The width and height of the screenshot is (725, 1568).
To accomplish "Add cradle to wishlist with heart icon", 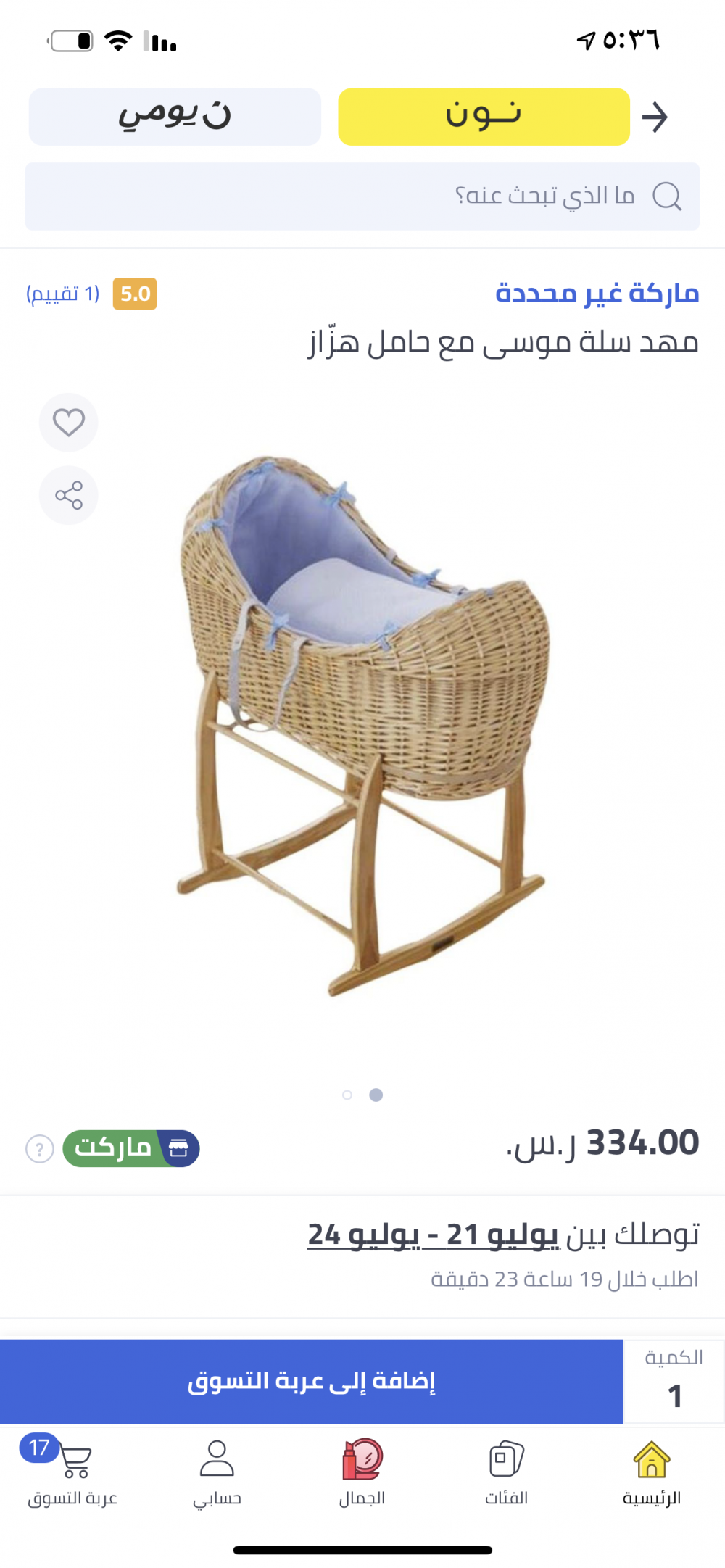I will coord(69,422).
